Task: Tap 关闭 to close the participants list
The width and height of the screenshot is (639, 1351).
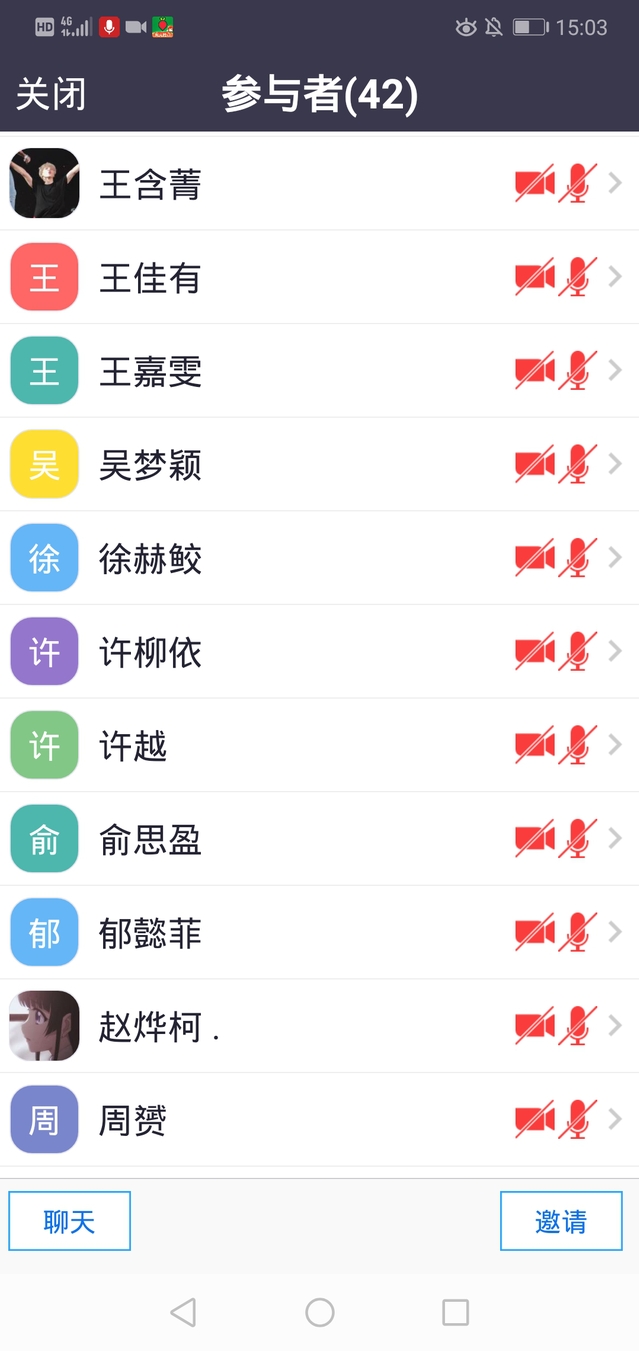Action: click(51, 95)
